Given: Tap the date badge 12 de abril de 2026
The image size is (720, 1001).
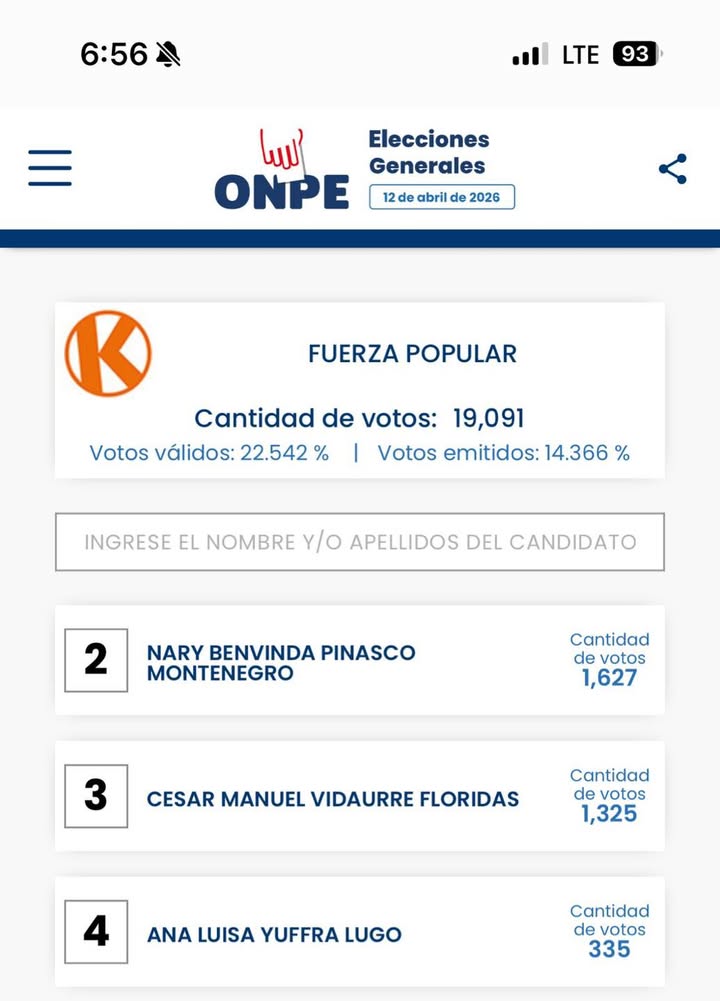Looking at the screenshot, I should pos(442,197).
